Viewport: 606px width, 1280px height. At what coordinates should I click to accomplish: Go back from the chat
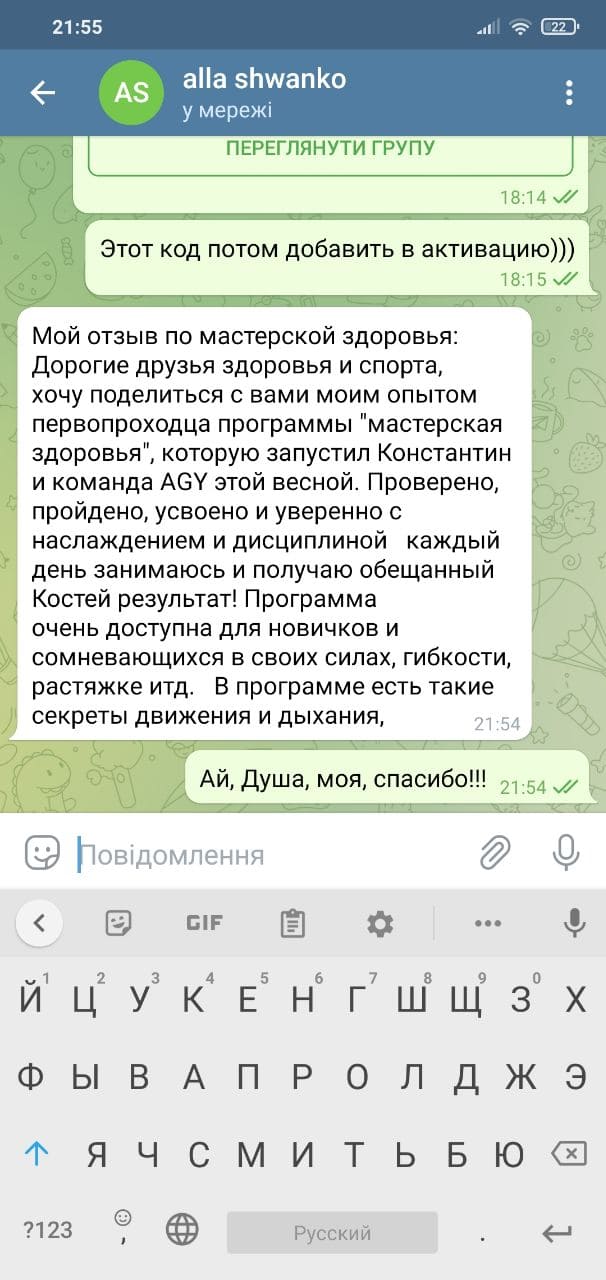(x=42, y=93)
